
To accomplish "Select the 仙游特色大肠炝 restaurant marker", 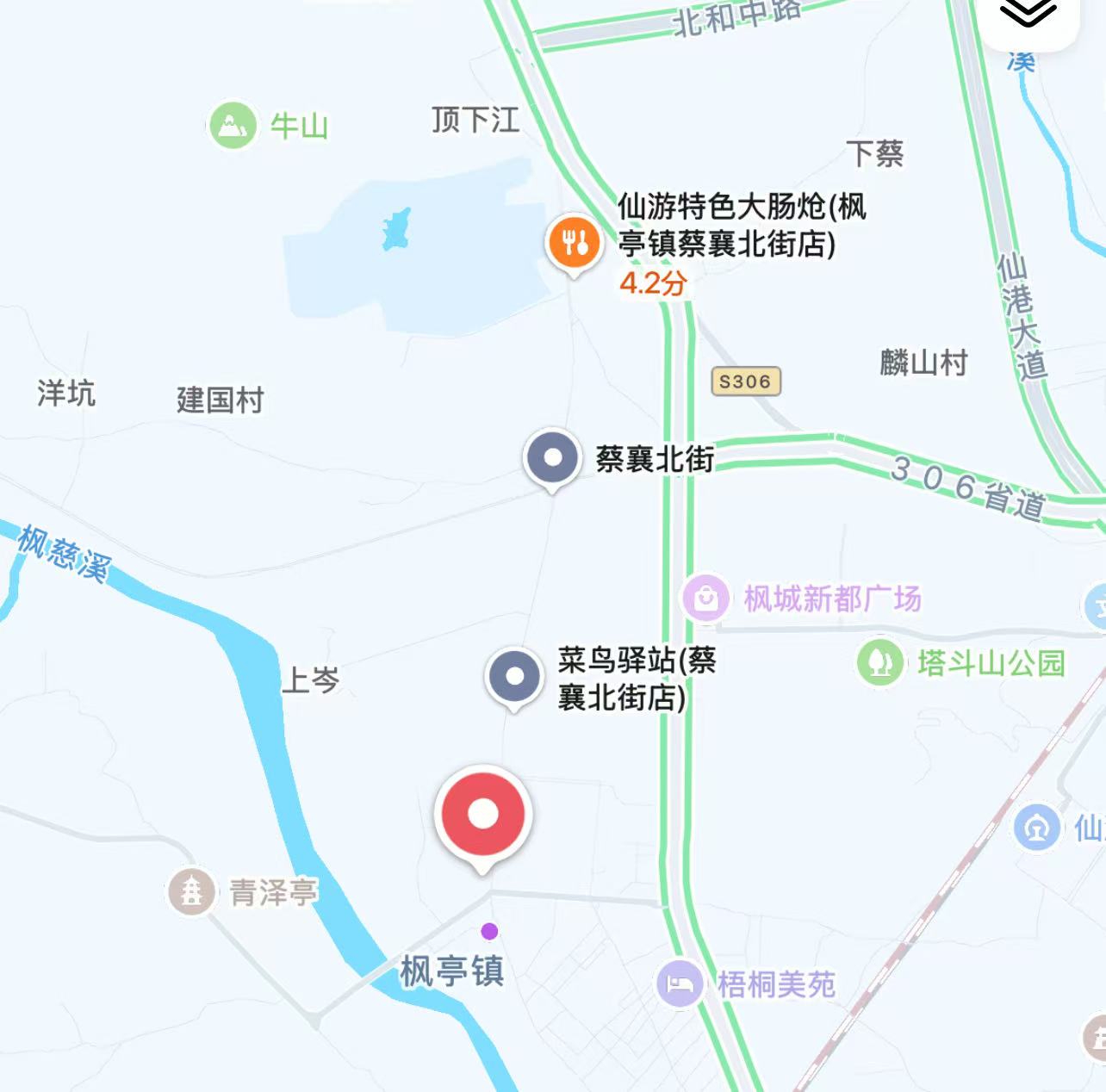I will click(573, 242).
